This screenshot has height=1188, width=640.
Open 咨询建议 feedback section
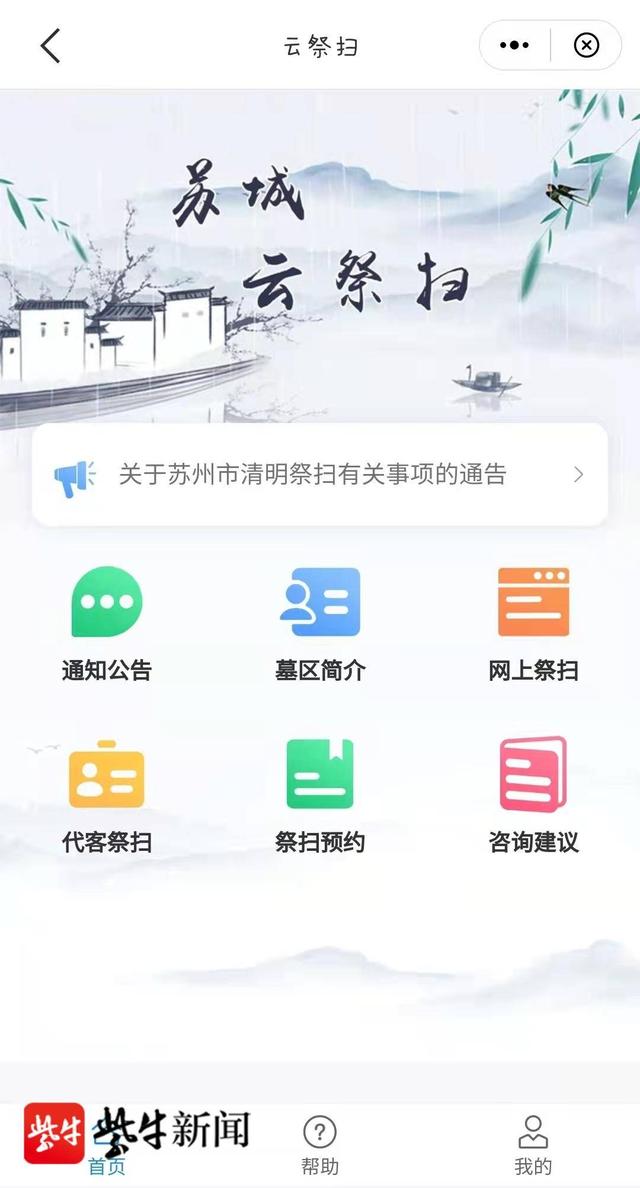point(533,795)
